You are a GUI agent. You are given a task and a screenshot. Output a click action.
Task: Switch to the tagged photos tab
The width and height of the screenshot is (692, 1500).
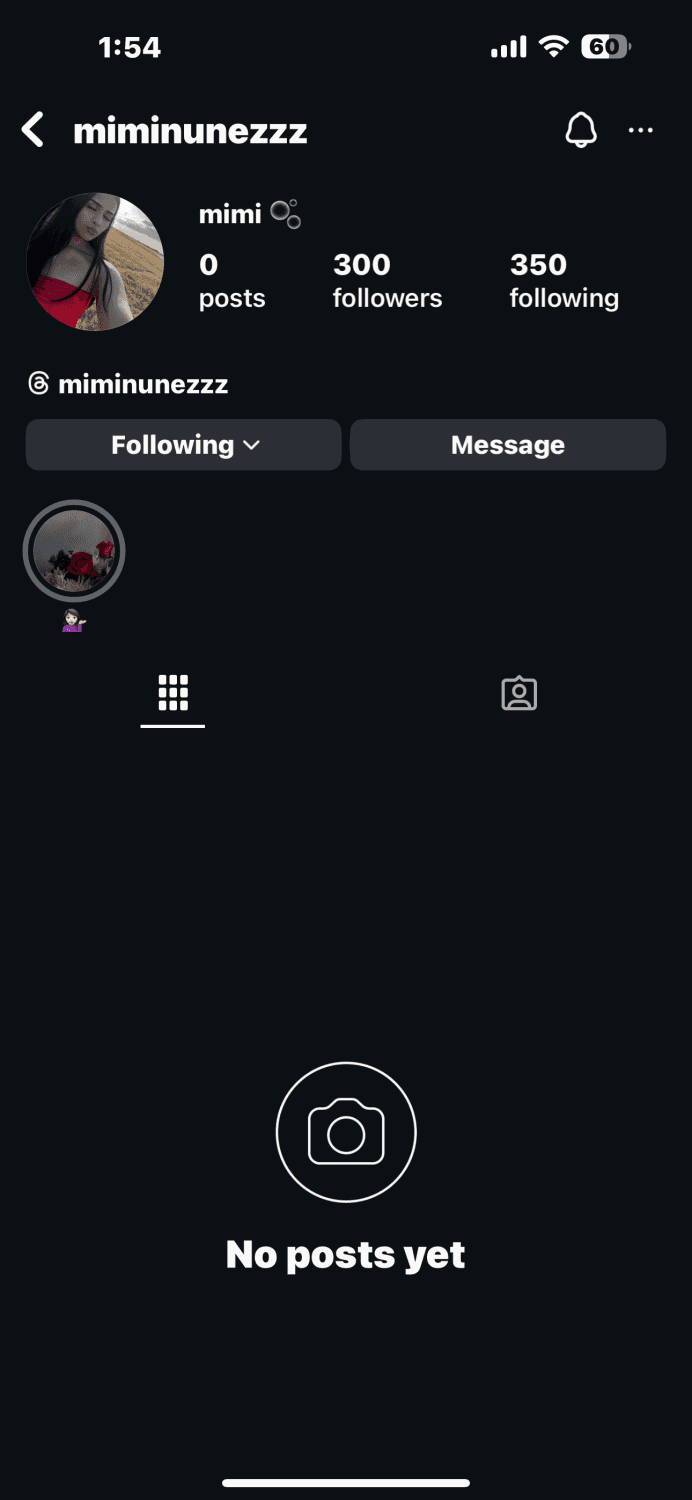[x=519, y=693]
